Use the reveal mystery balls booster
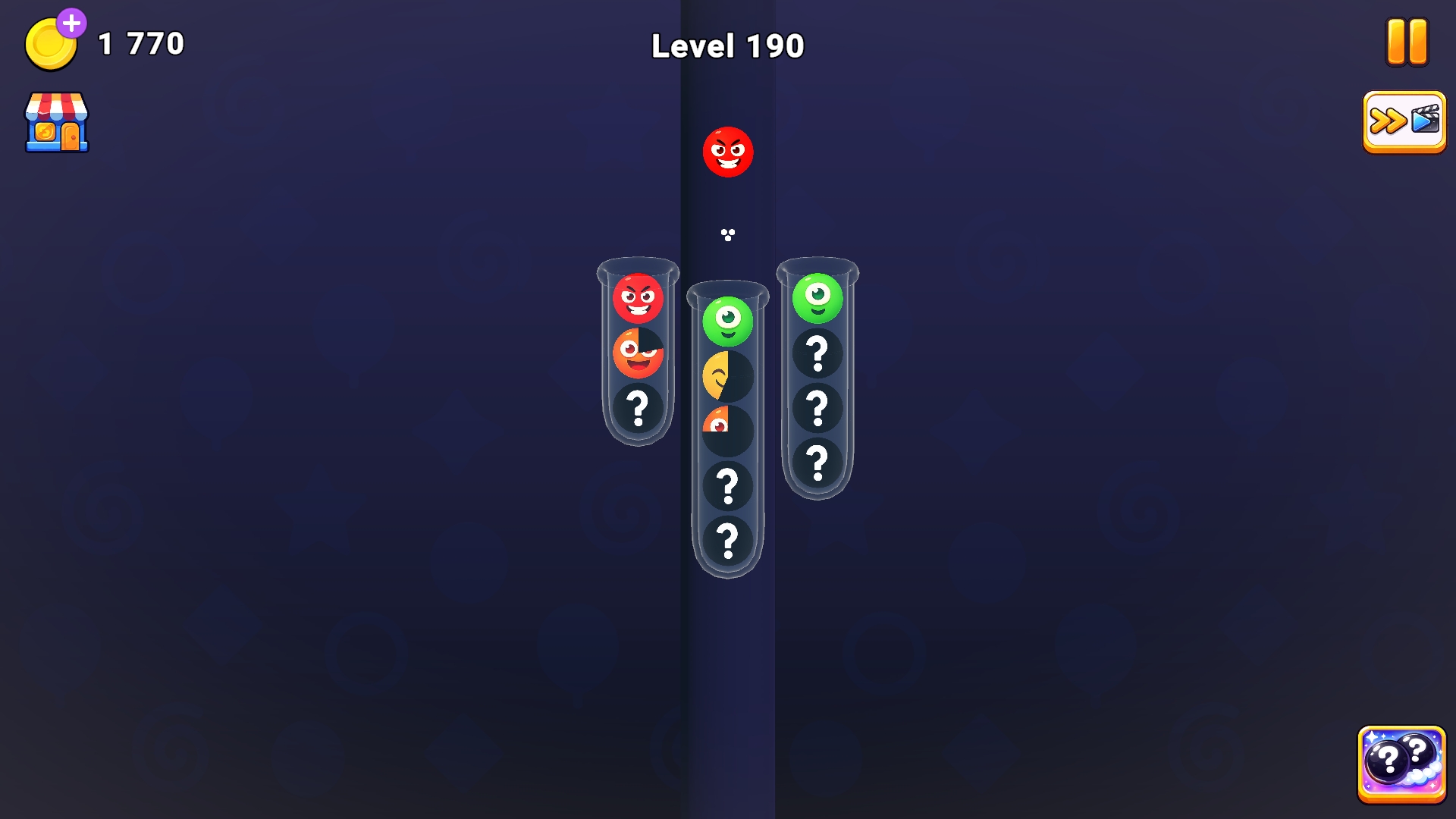Viewport: 1456px width, 819px height. (1401, 764)
